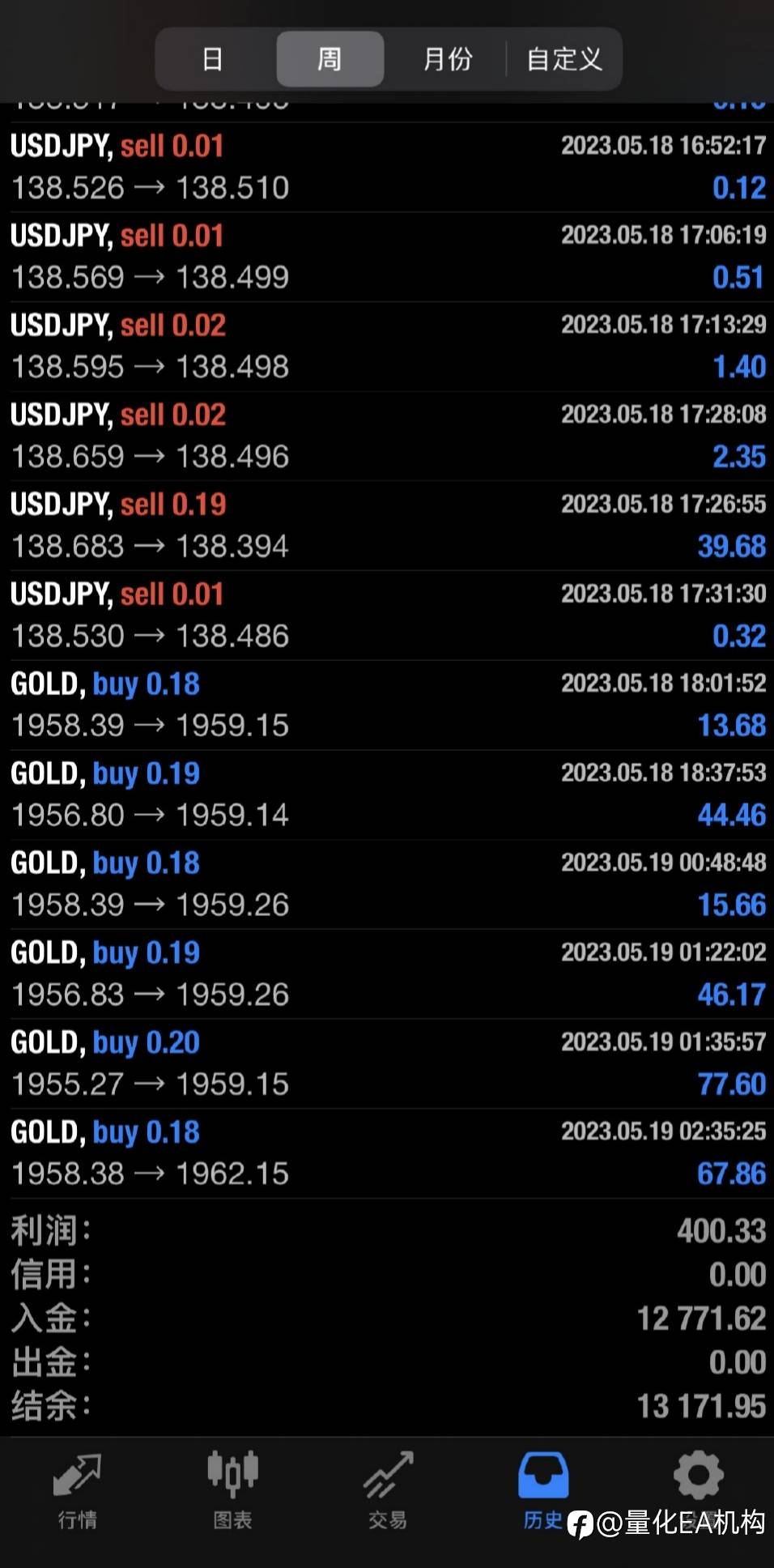Open the settings gear tab
Image resolution: width=774 pixels, height=1568 pixels.
point(699,1476)
